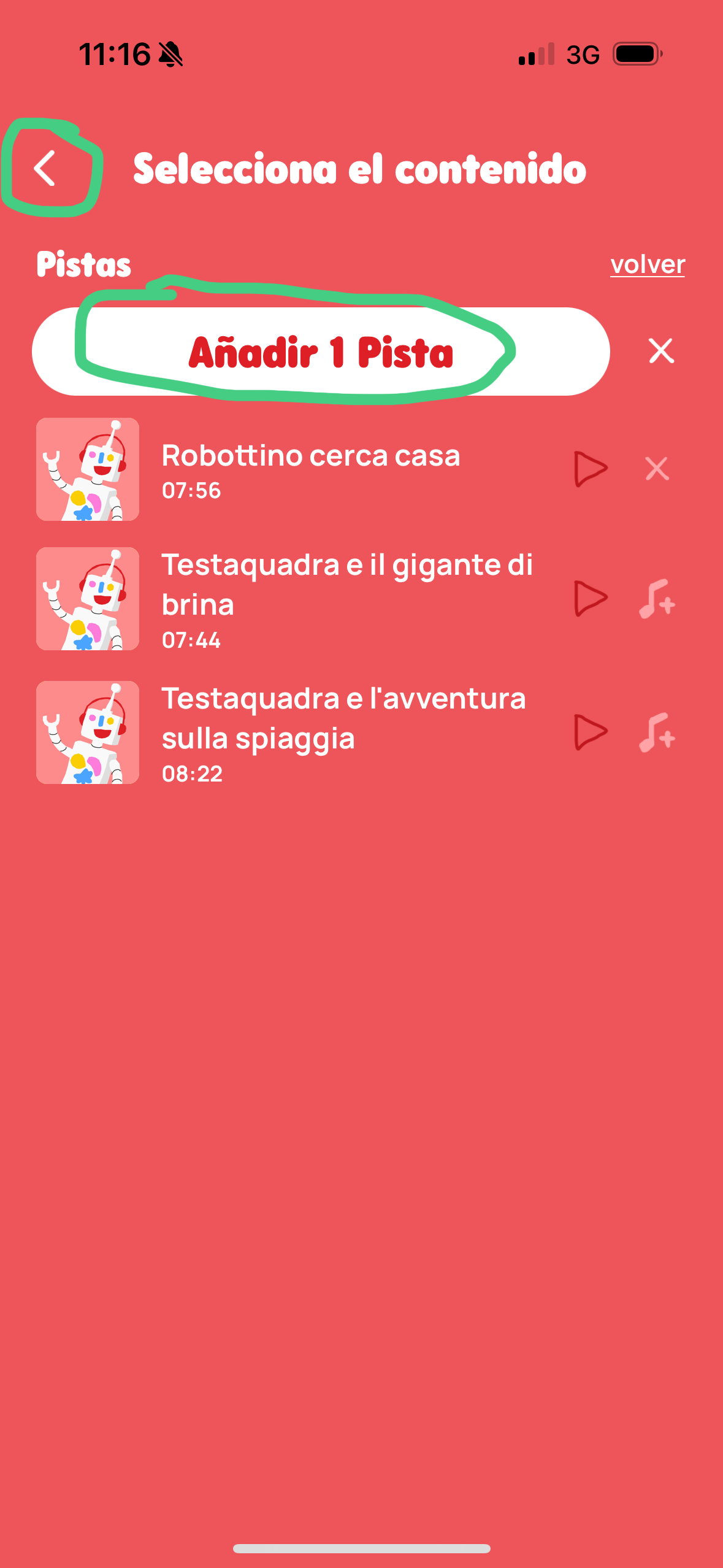The width and height of the screenshot is (723, 1568).
Task: Add Testaquadra e l'avventura sulla spiaggia track
Action: [657, 732]
